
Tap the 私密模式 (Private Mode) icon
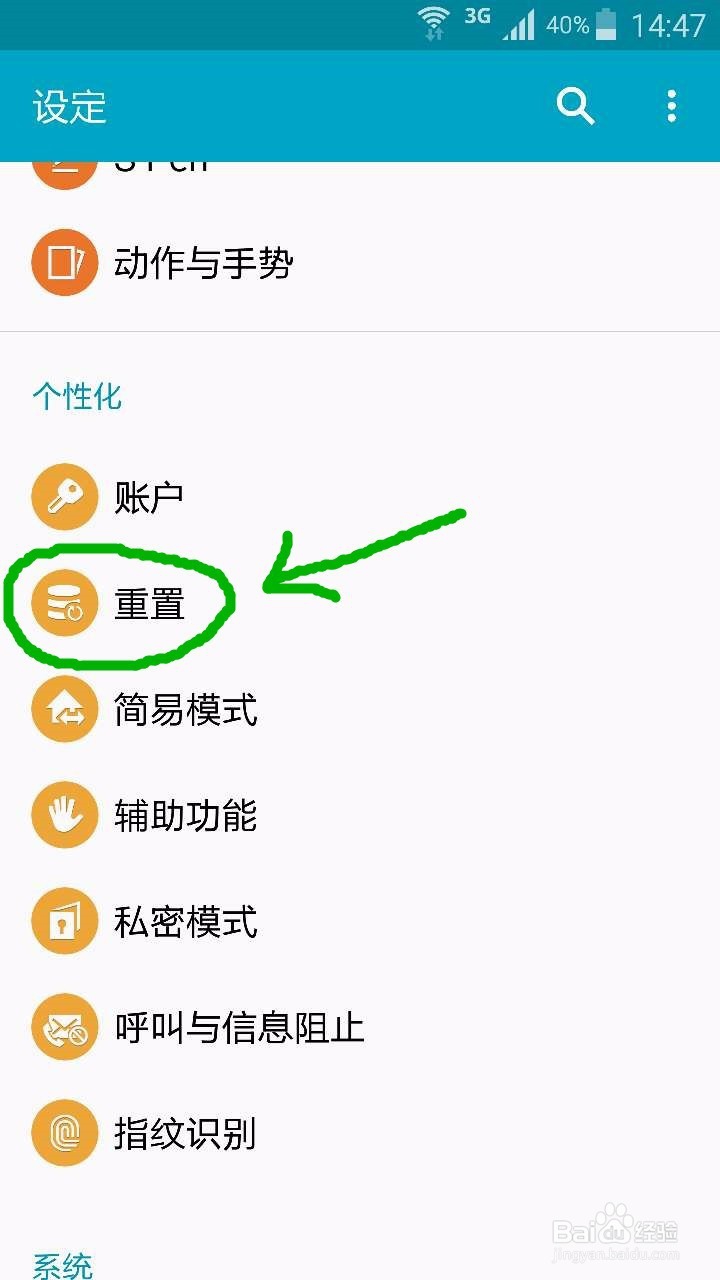click(64, 921)
